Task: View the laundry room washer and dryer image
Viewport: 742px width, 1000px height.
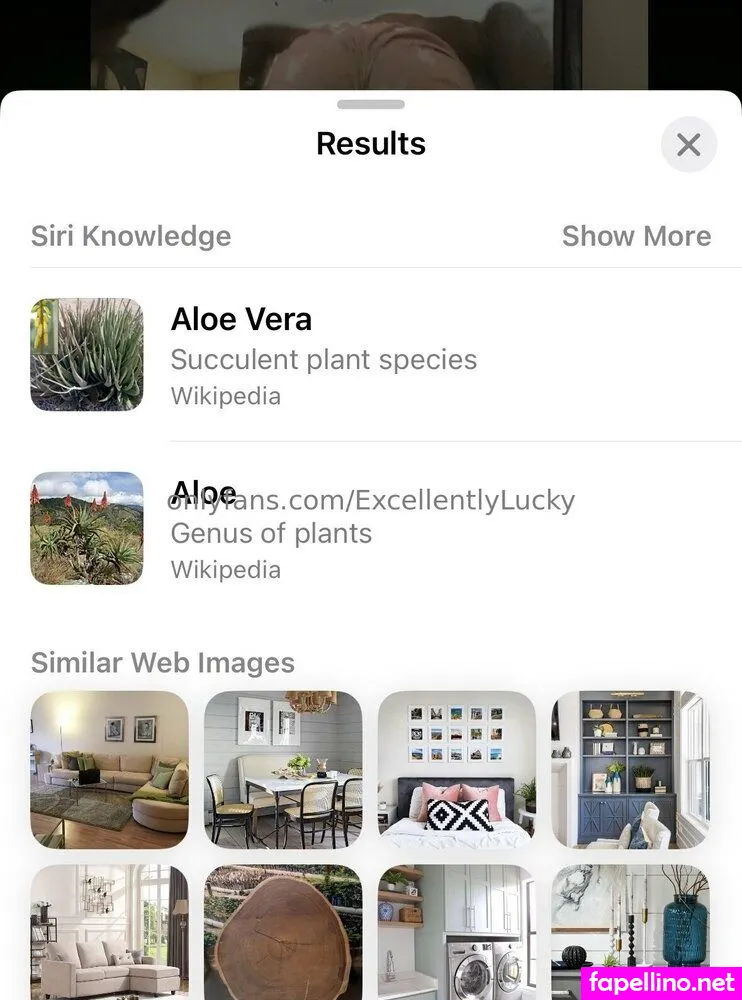Action: click(456, 932)
